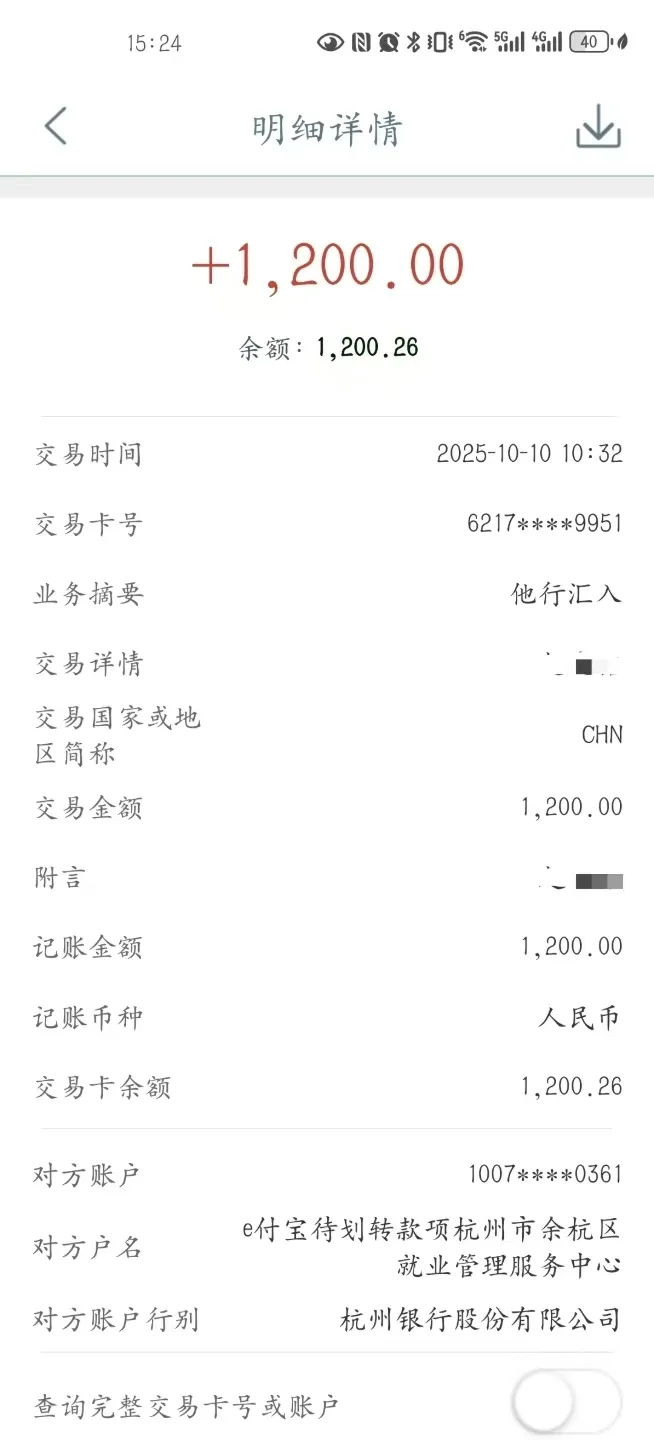Download the transaction detail receipt

(598, 128)
